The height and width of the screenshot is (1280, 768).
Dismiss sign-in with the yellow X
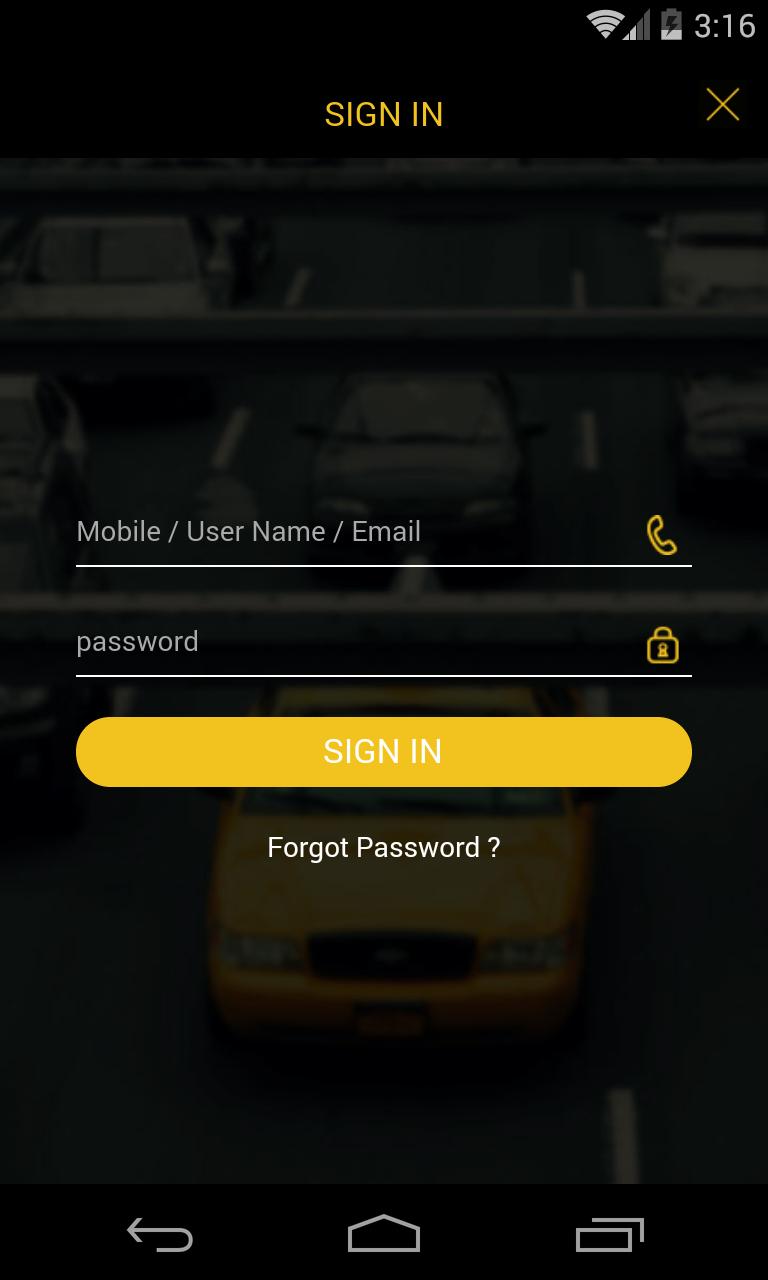[722, 104]
